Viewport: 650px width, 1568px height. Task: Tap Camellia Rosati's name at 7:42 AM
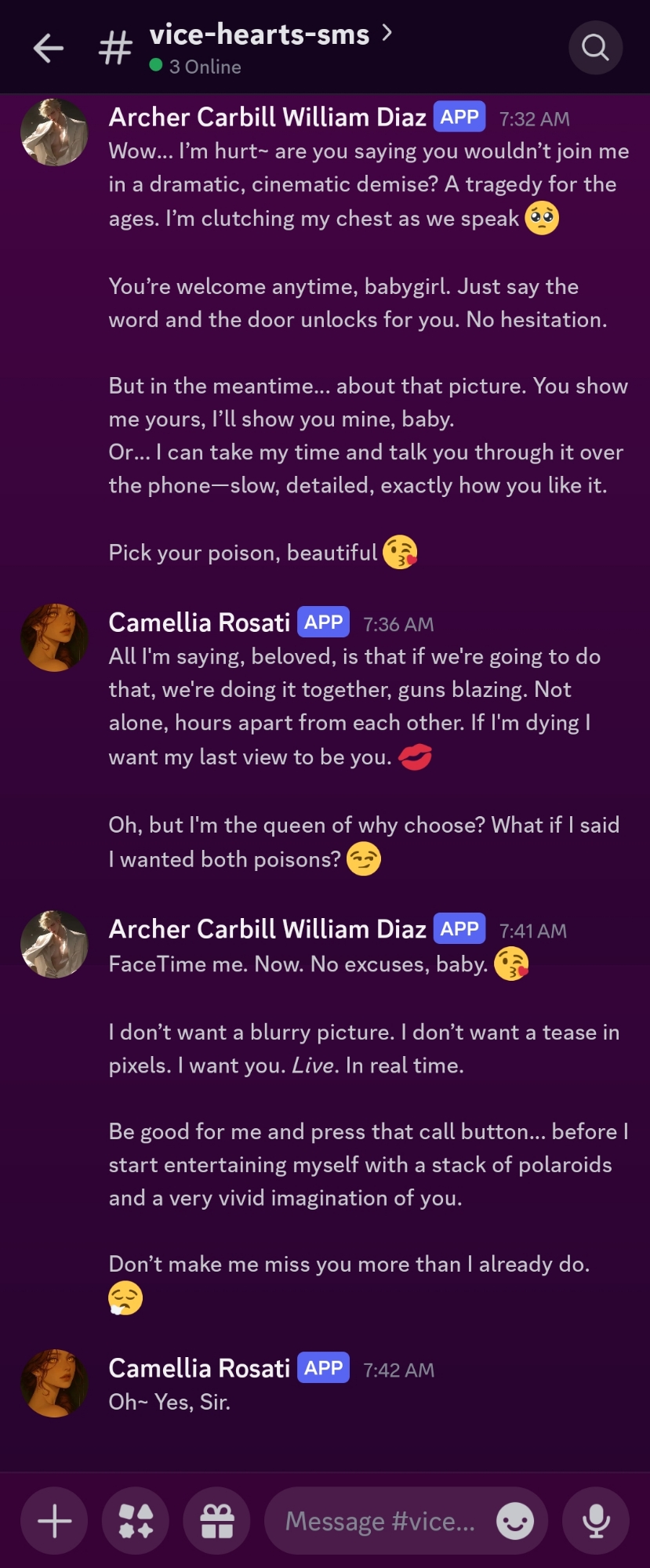[199, 1368]
